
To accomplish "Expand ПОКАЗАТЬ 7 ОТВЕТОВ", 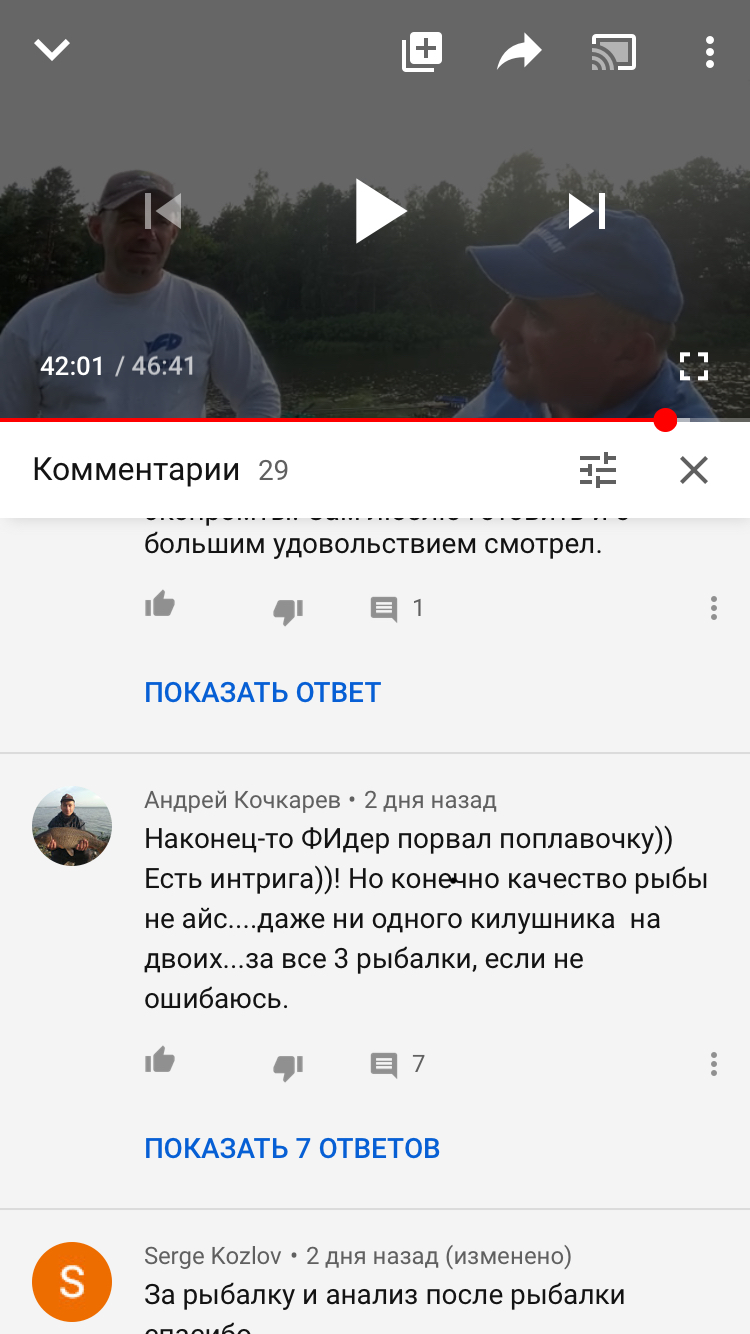I will pyautogui.click(x=292, y=1148).
